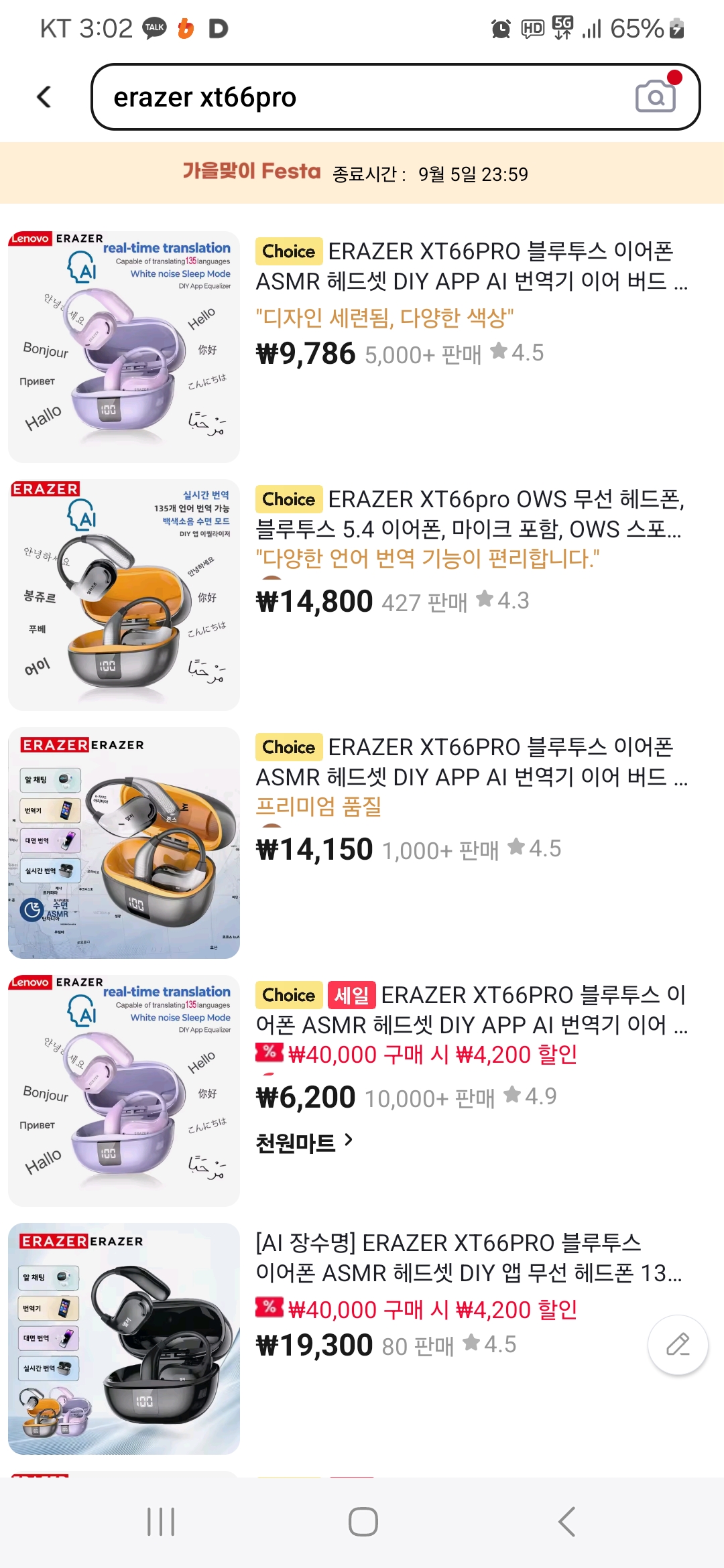Go to the home screen
The width and height of the screenshot is (724, 1568).
363,1522
